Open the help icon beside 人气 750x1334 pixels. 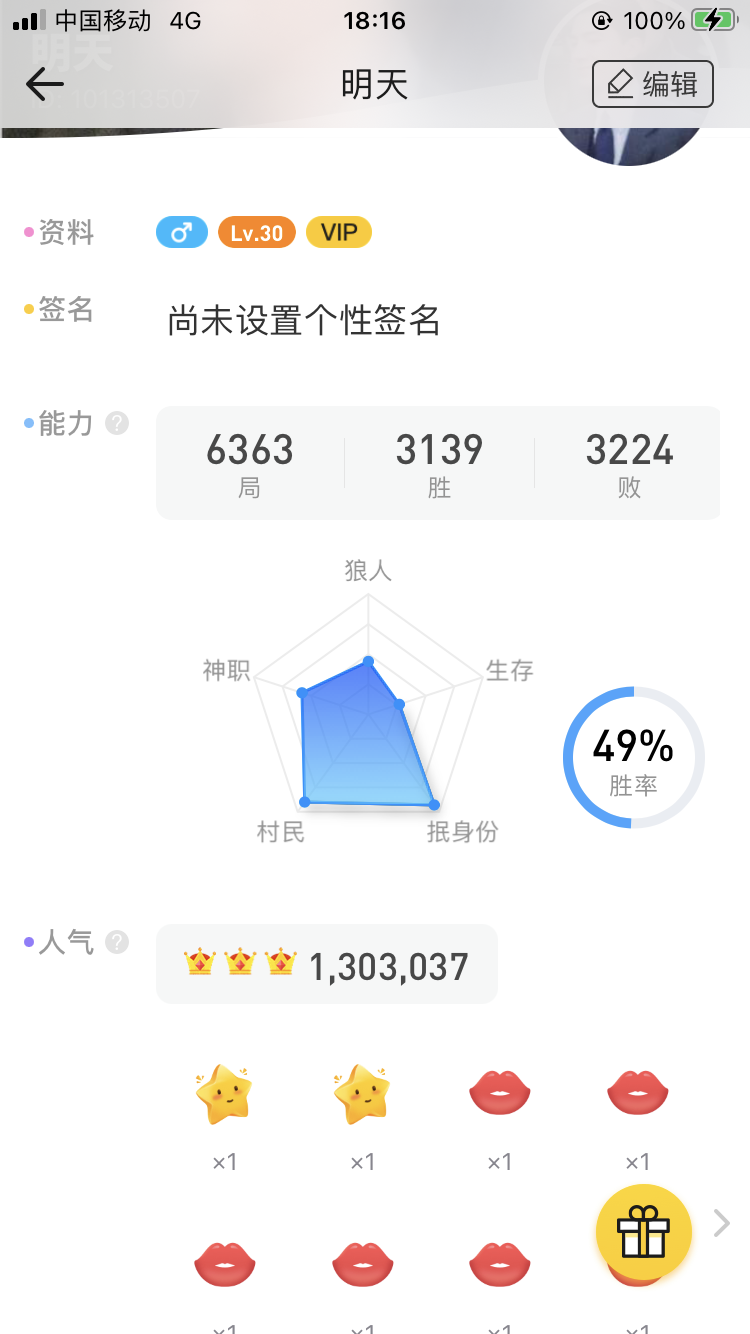pos(117,942)
